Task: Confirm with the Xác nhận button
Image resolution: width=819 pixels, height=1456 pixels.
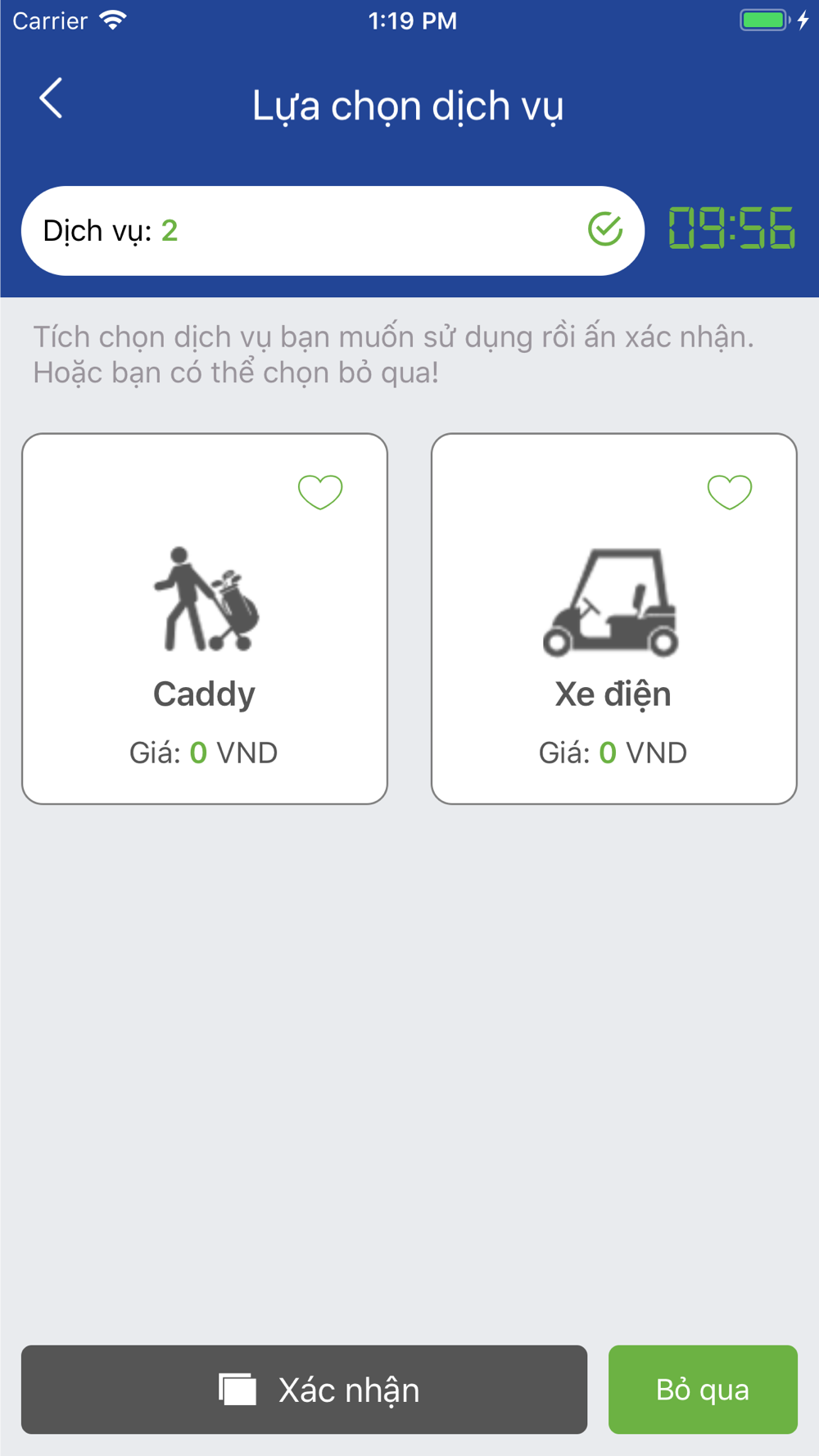Action: point(304,1390)
